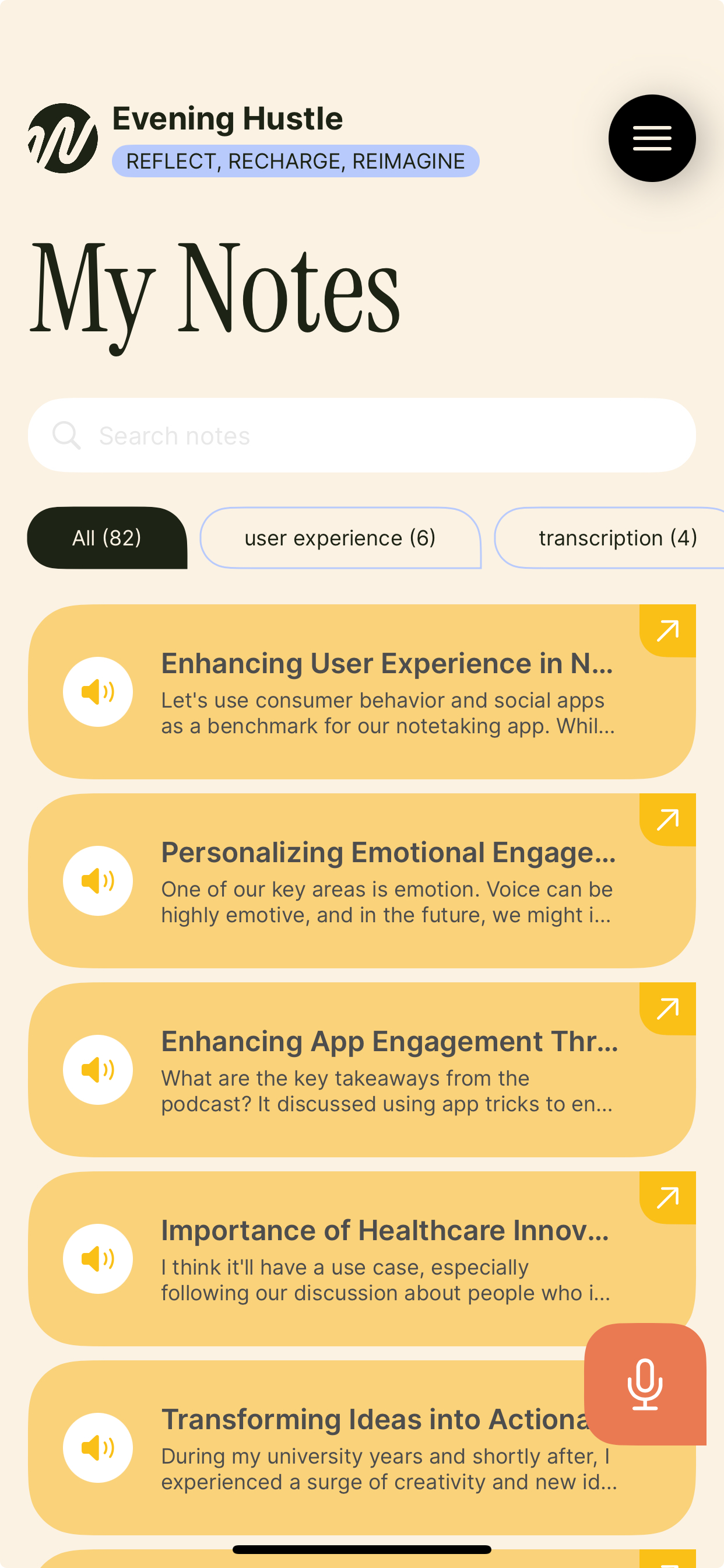Play audio for Personalizing Emotional Engagement note
This screenshot has height=1568, width=724.
click(98, 881)
